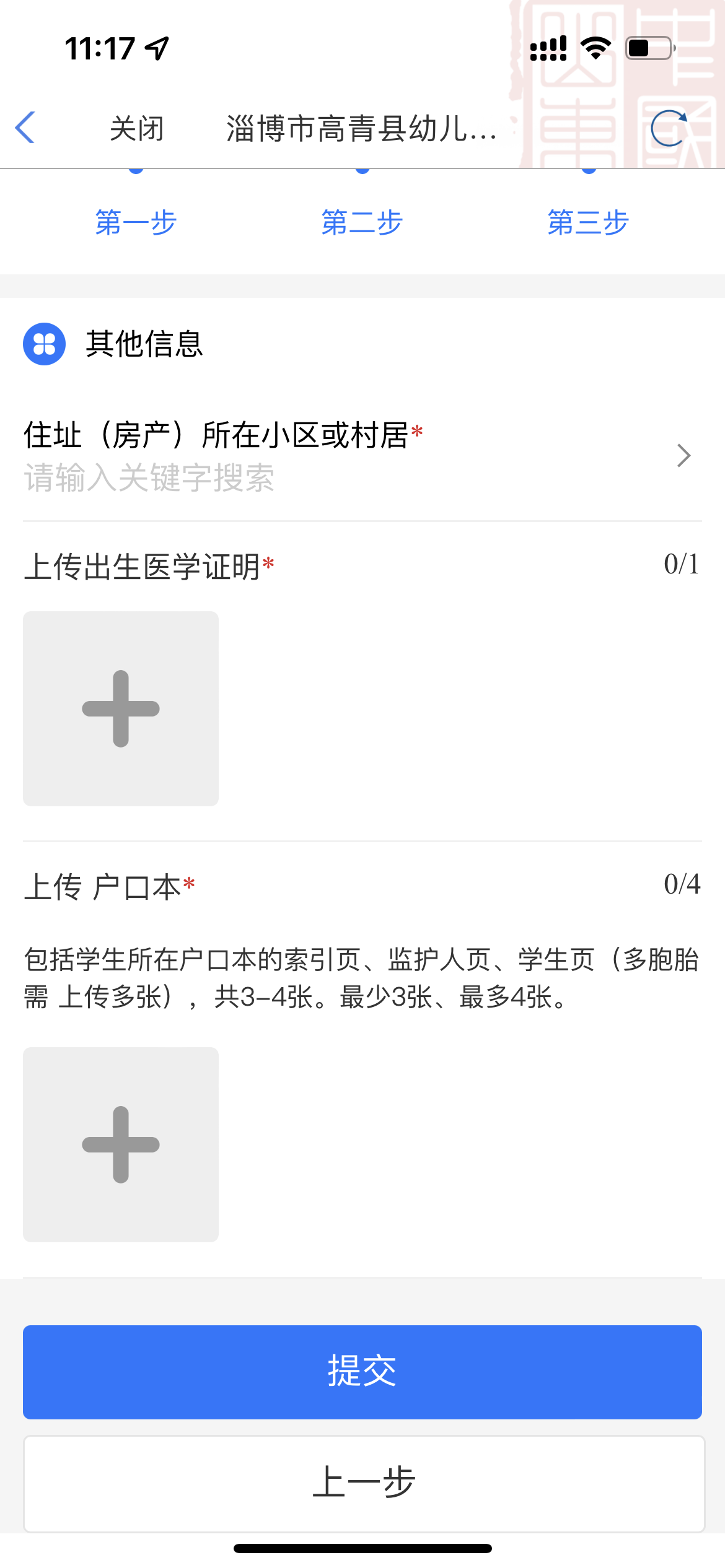Tap 关闭 to close the page
Screen dimensions: 725x1568
coord(136,129)
